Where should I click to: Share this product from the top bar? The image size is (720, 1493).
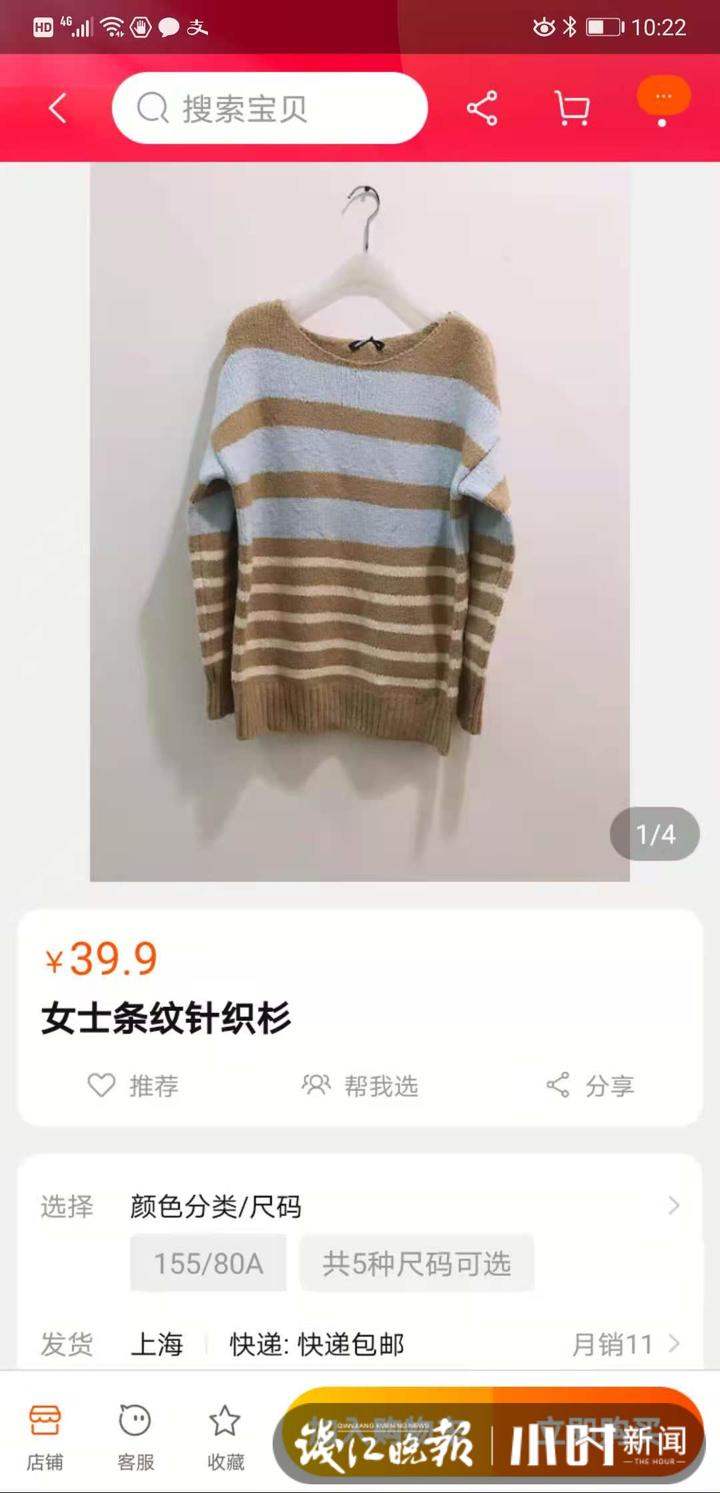tap(482, 108)
